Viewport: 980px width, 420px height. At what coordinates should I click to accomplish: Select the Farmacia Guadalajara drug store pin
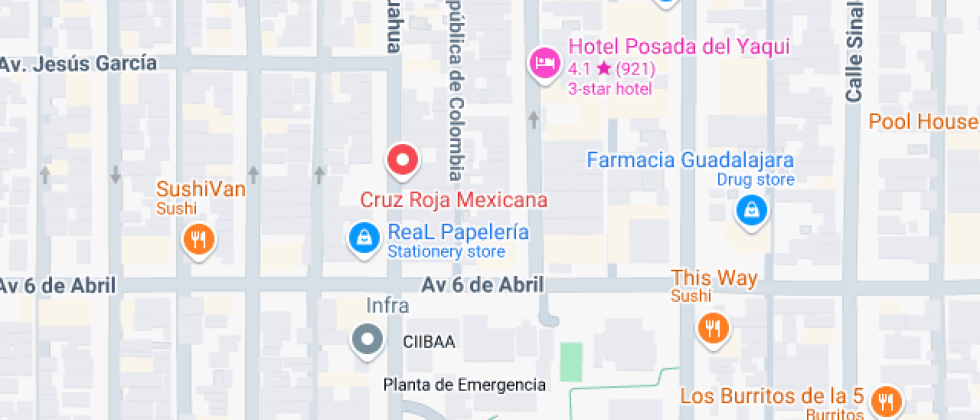(x=752, y=212)
